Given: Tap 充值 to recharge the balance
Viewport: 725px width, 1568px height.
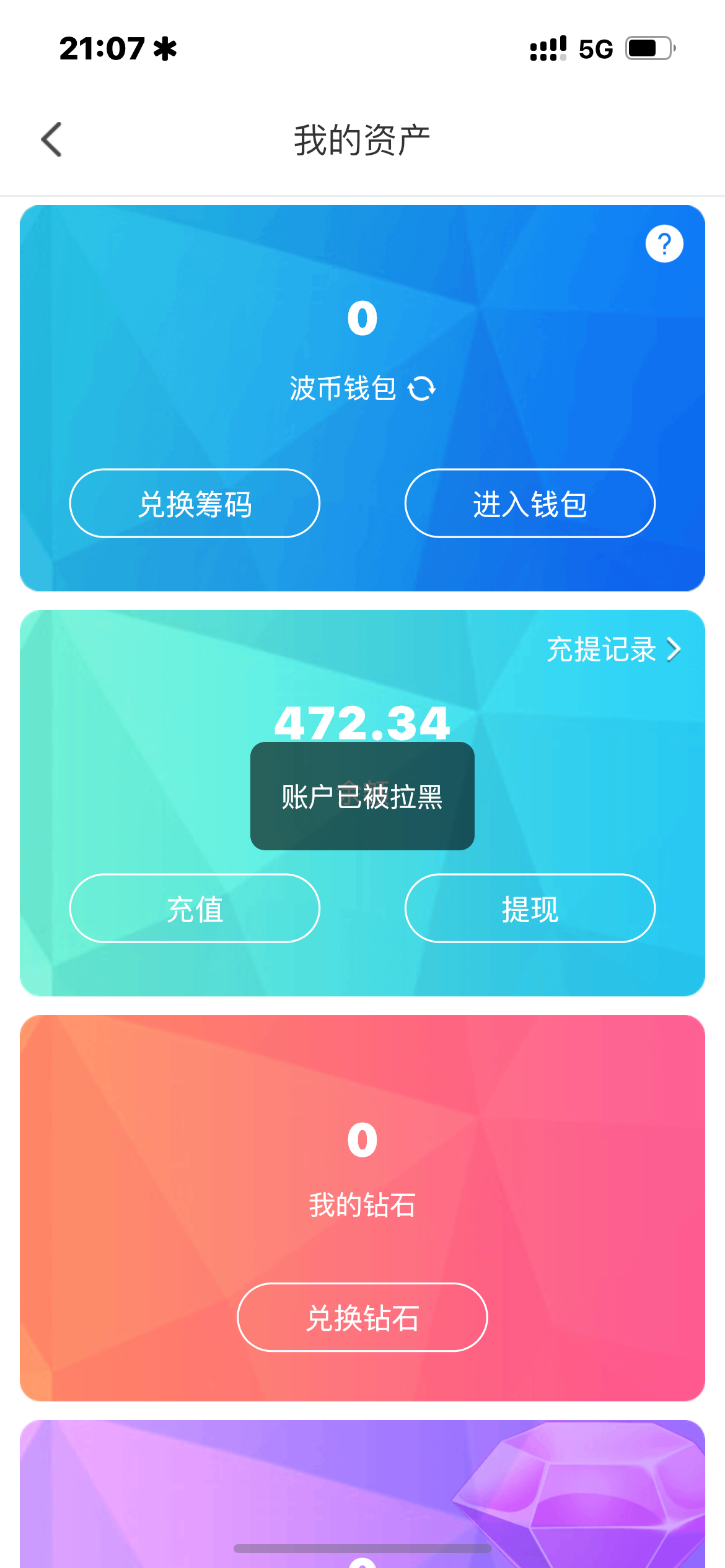Looking at the screenshot, I should pyautogui.click(x=195, y=908).
